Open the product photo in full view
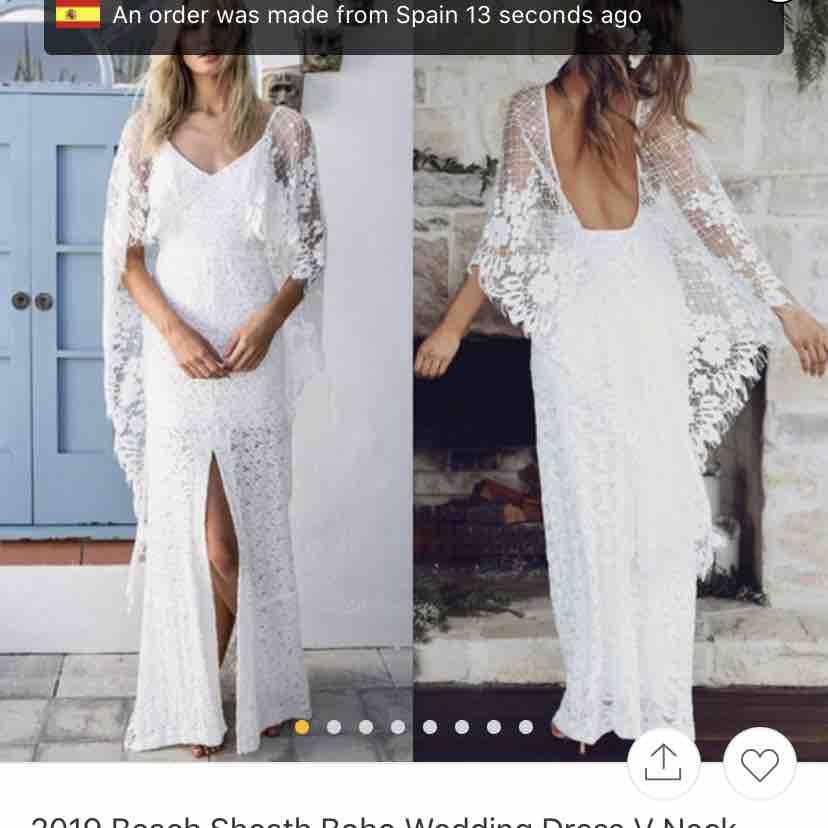The height and width of the screenshot is (828, 828). click(414, 400)
